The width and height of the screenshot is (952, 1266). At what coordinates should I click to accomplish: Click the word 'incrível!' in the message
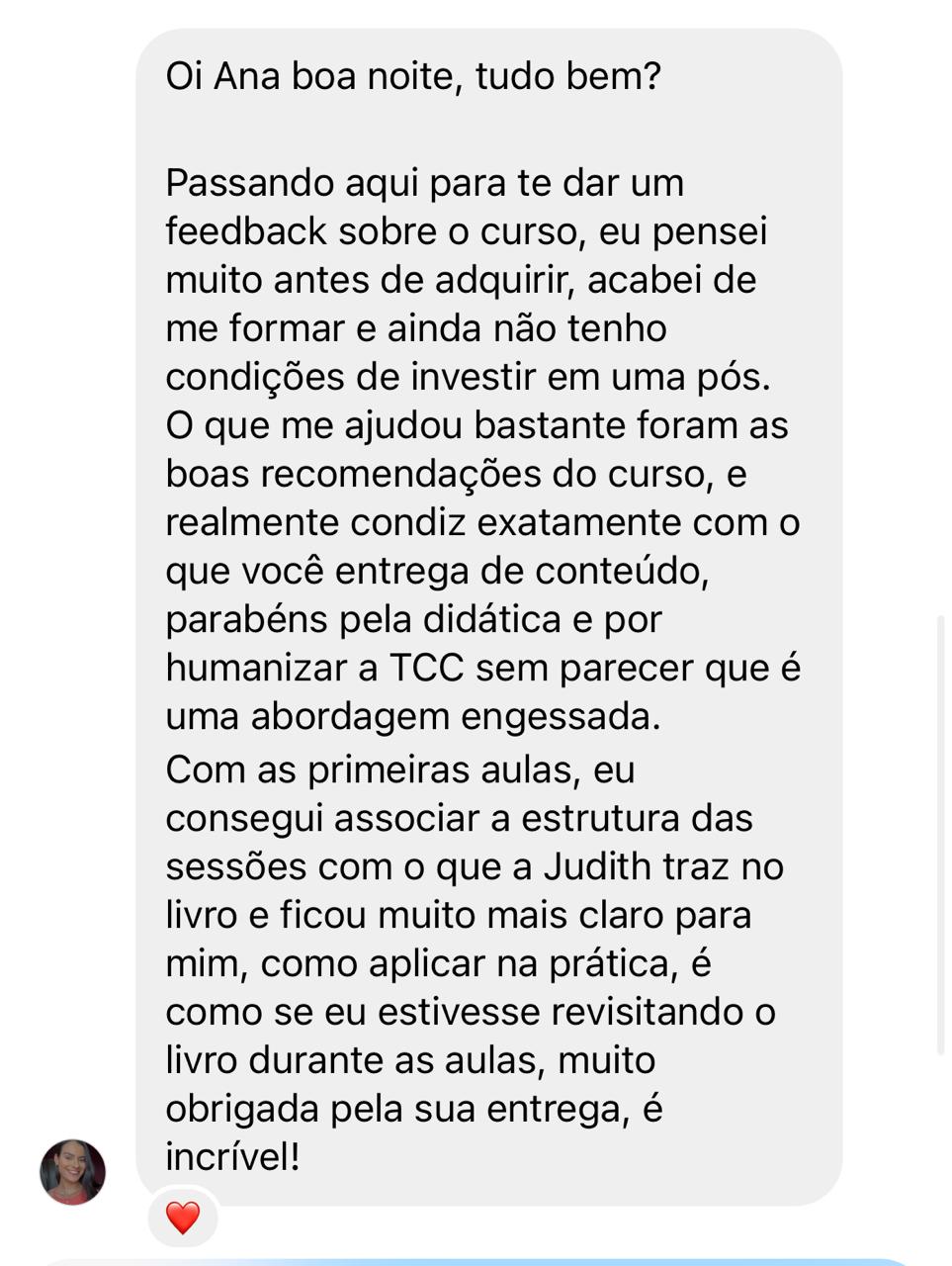[x=234, y=1155]
